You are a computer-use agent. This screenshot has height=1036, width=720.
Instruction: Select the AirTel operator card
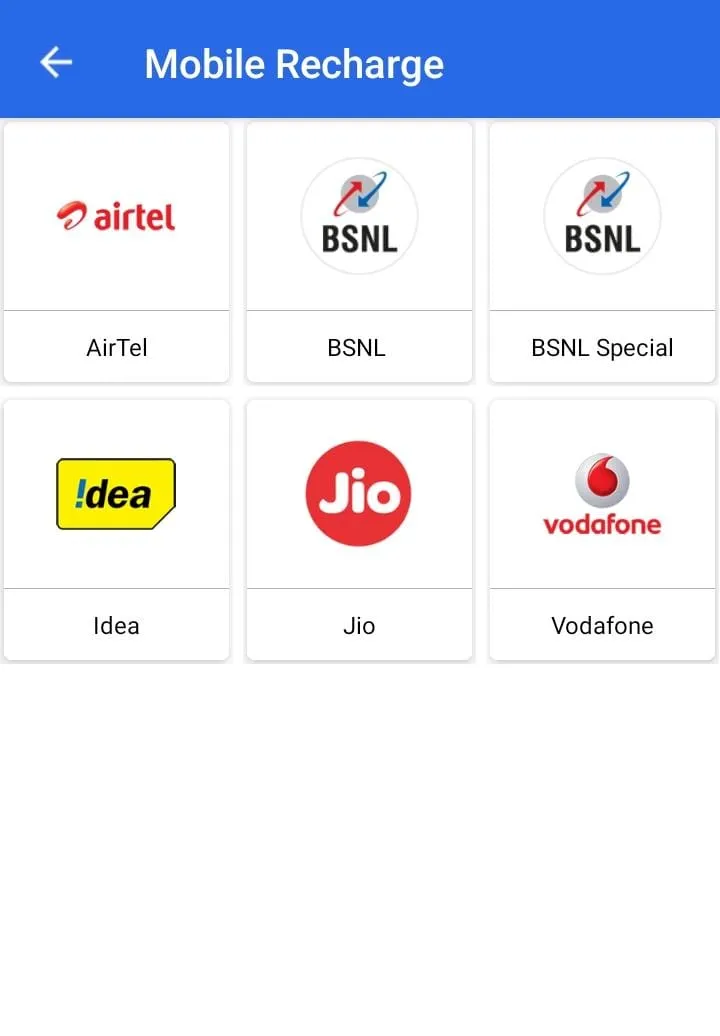coord(117,251)
